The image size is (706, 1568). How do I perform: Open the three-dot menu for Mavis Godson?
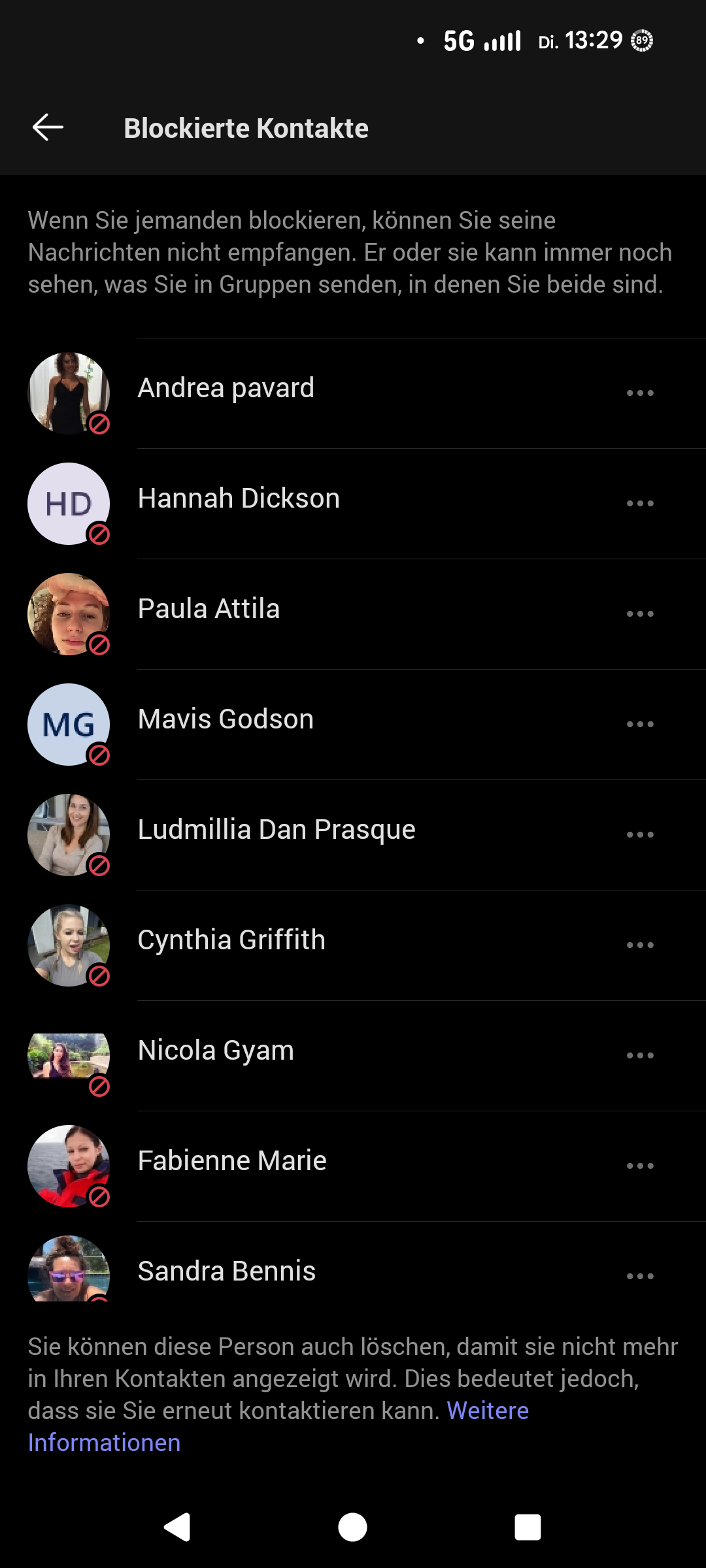pos(639,724)
